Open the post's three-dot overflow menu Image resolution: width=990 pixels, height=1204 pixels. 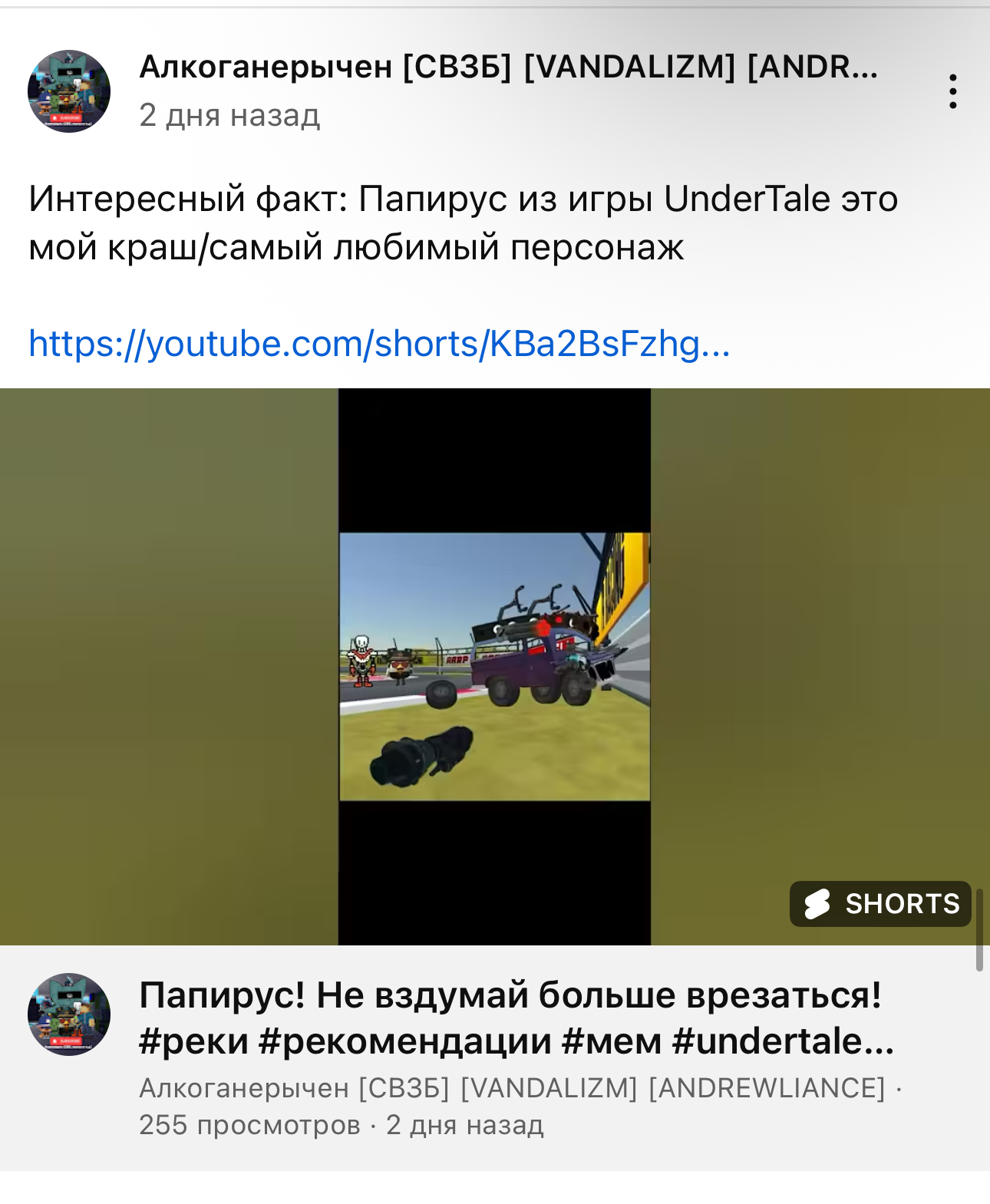point(952,91)
